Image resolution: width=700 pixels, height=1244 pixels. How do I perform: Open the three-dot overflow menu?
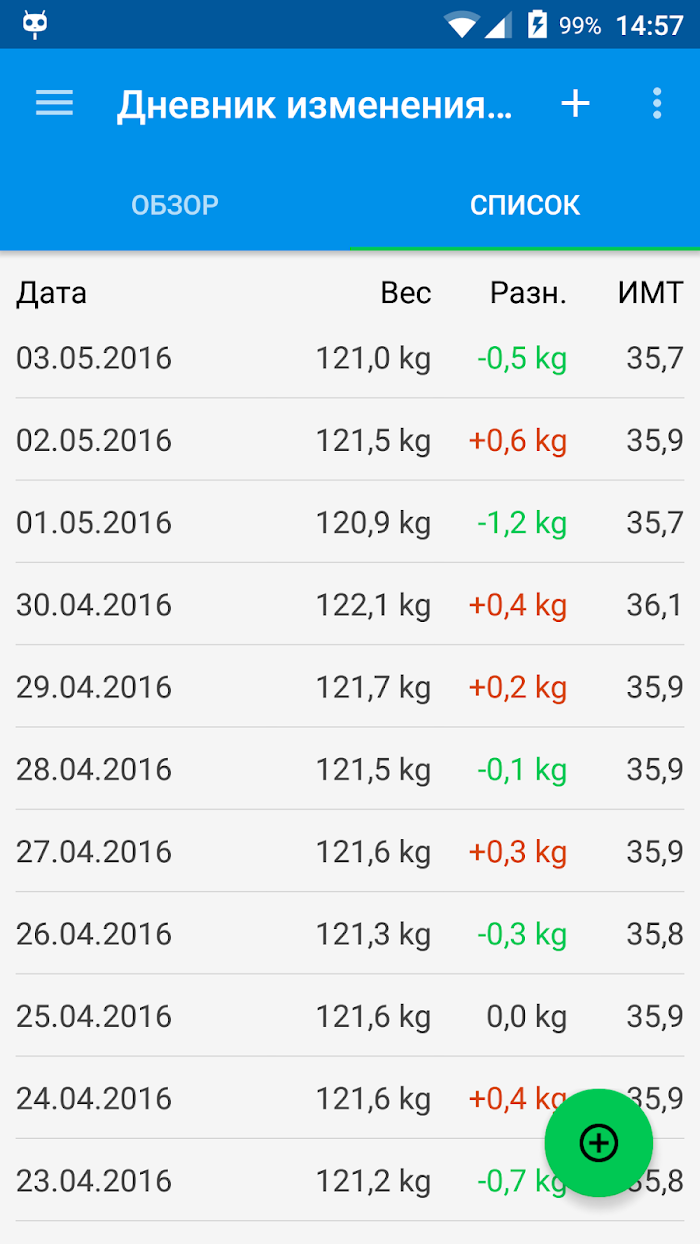pyautogui.click(x=657, y=103)
